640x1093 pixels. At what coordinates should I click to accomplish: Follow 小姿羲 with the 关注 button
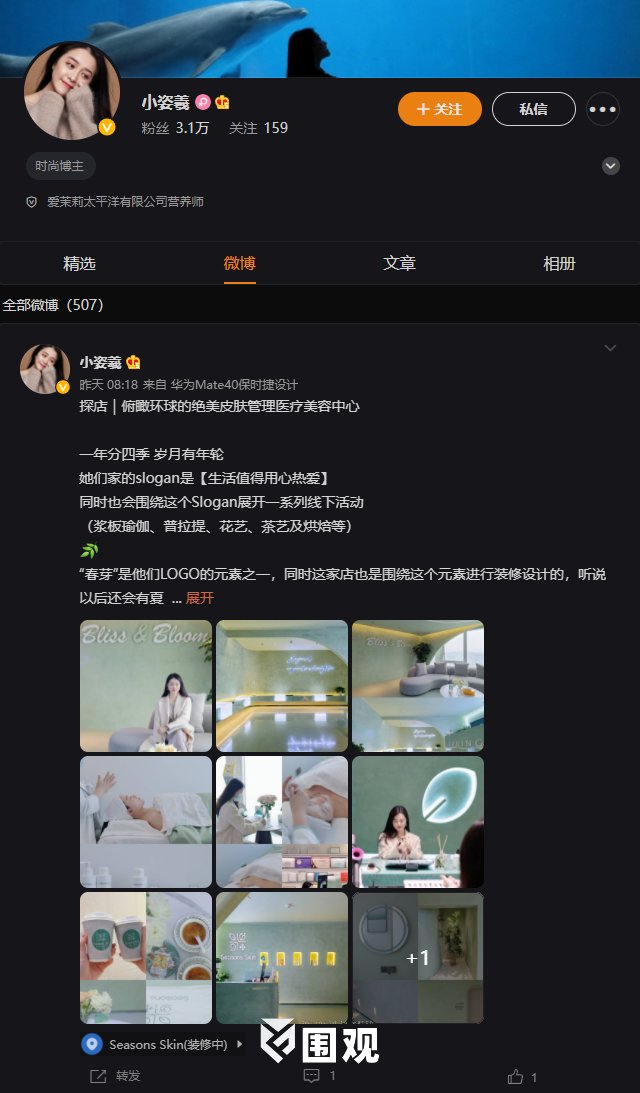pos(439,109)
